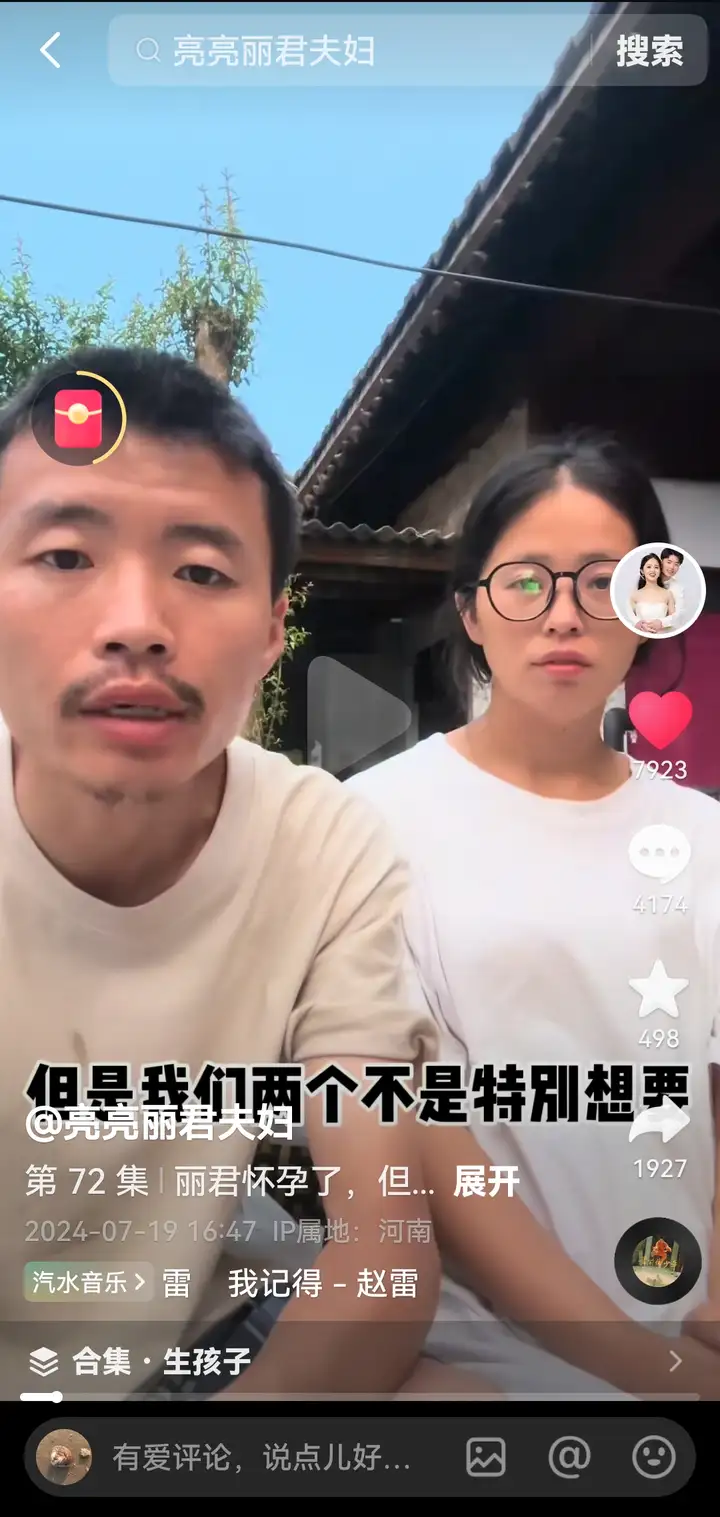Open the comments on this video
This screenshot has height=1517, width=720.
tap(659, 856)
